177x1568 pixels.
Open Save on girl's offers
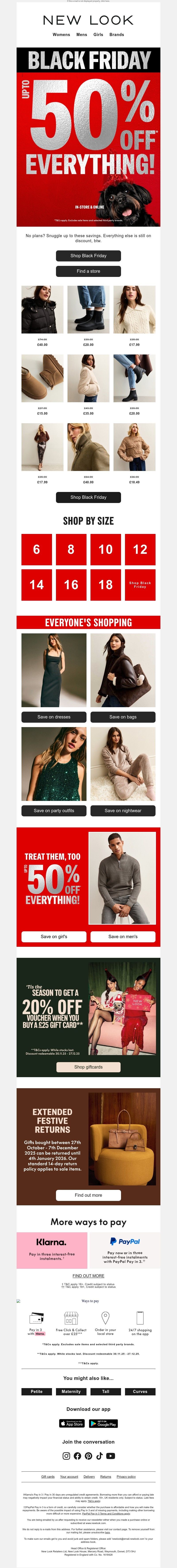54,937
